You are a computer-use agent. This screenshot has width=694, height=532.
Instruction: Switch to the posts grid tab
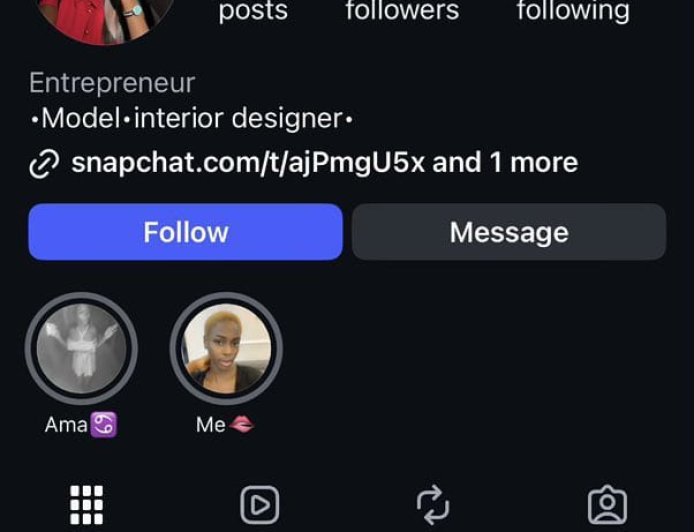point(87,505)
